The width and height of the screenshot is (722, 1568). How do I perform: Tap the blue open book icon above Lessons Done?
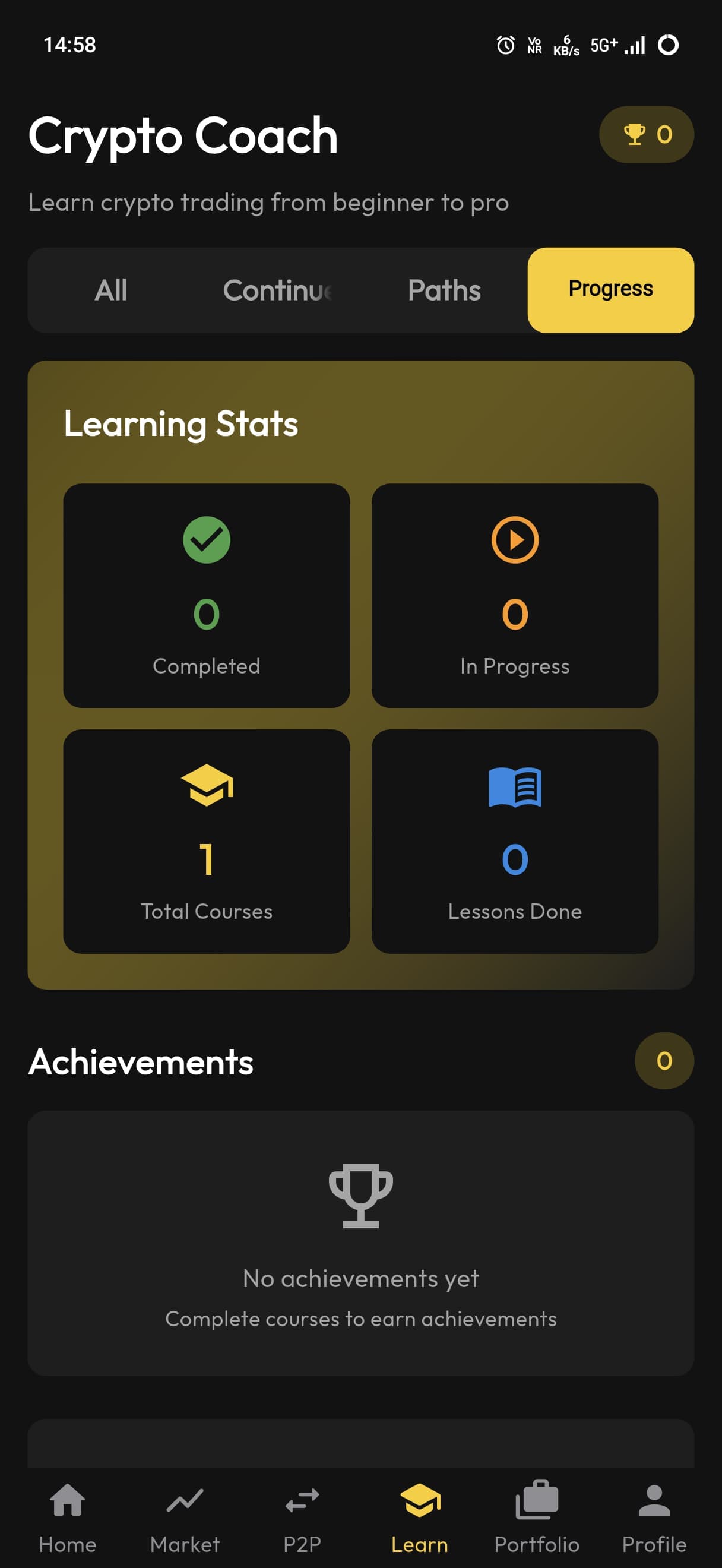pyautogui.click(x=517, y=788)
